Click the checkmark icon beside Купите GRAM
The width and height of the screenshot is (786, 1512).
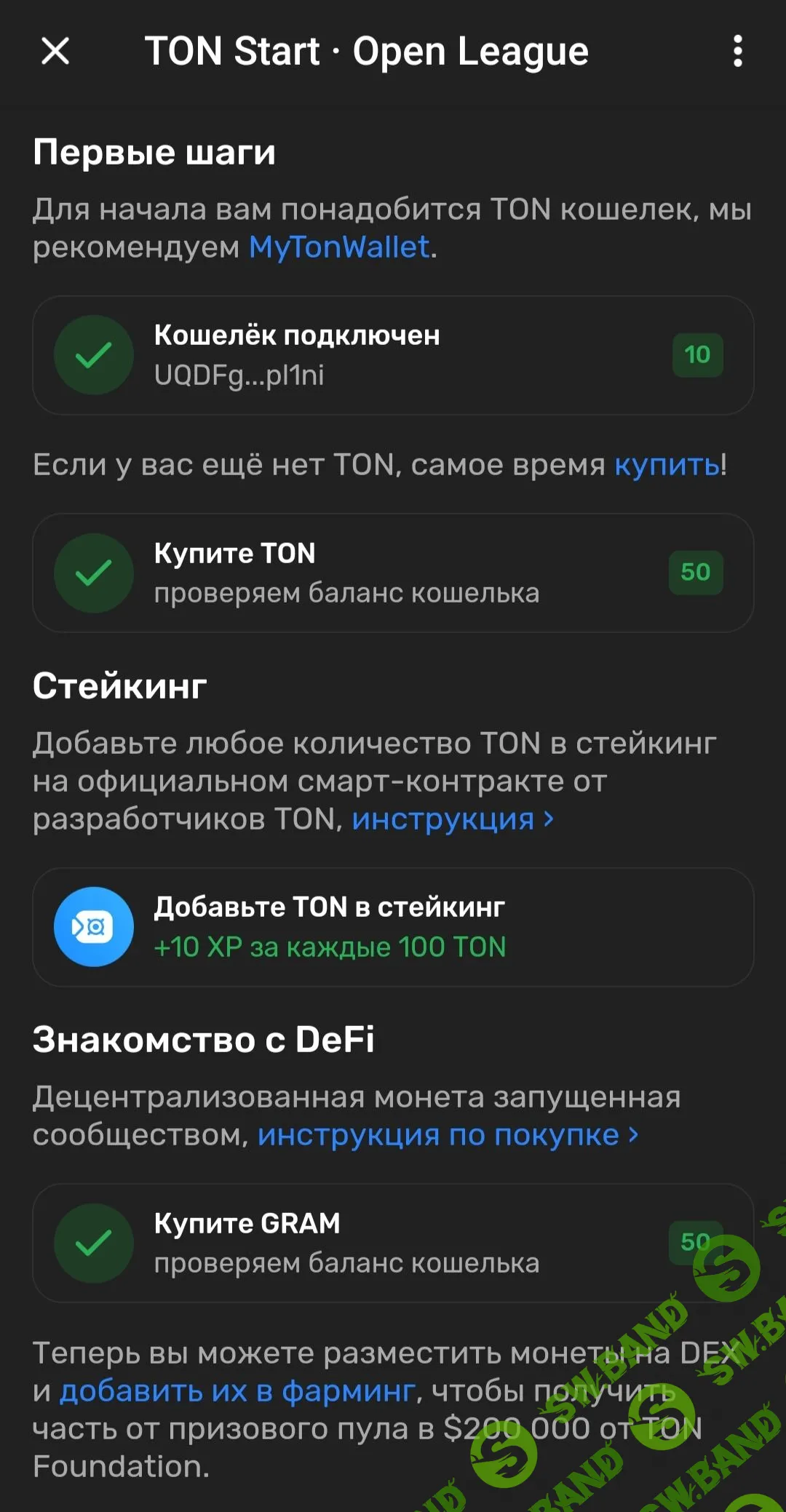click(x=93, y=1243)
